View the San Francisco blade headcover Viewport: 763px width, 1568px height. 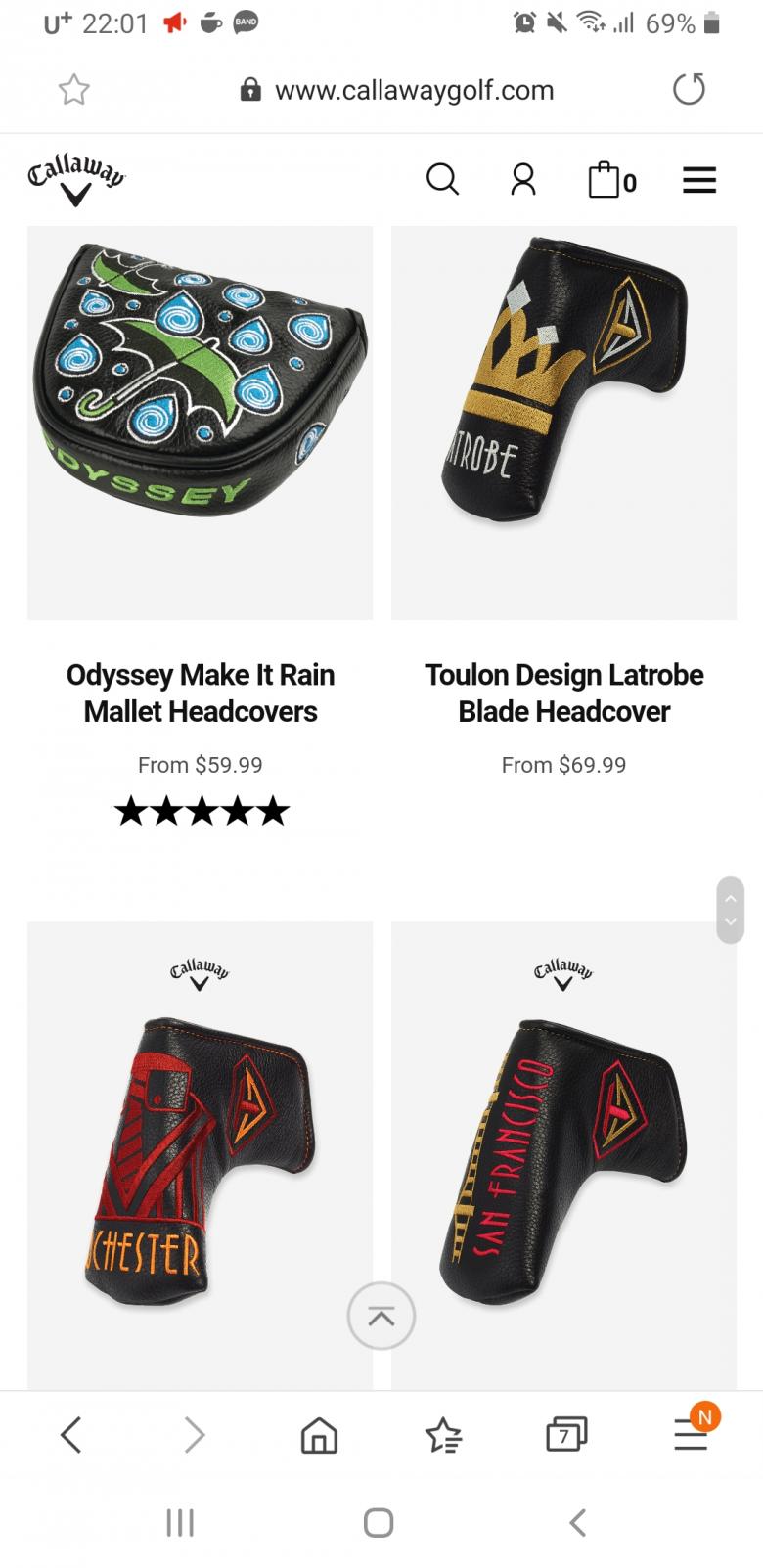point(563,1154)
